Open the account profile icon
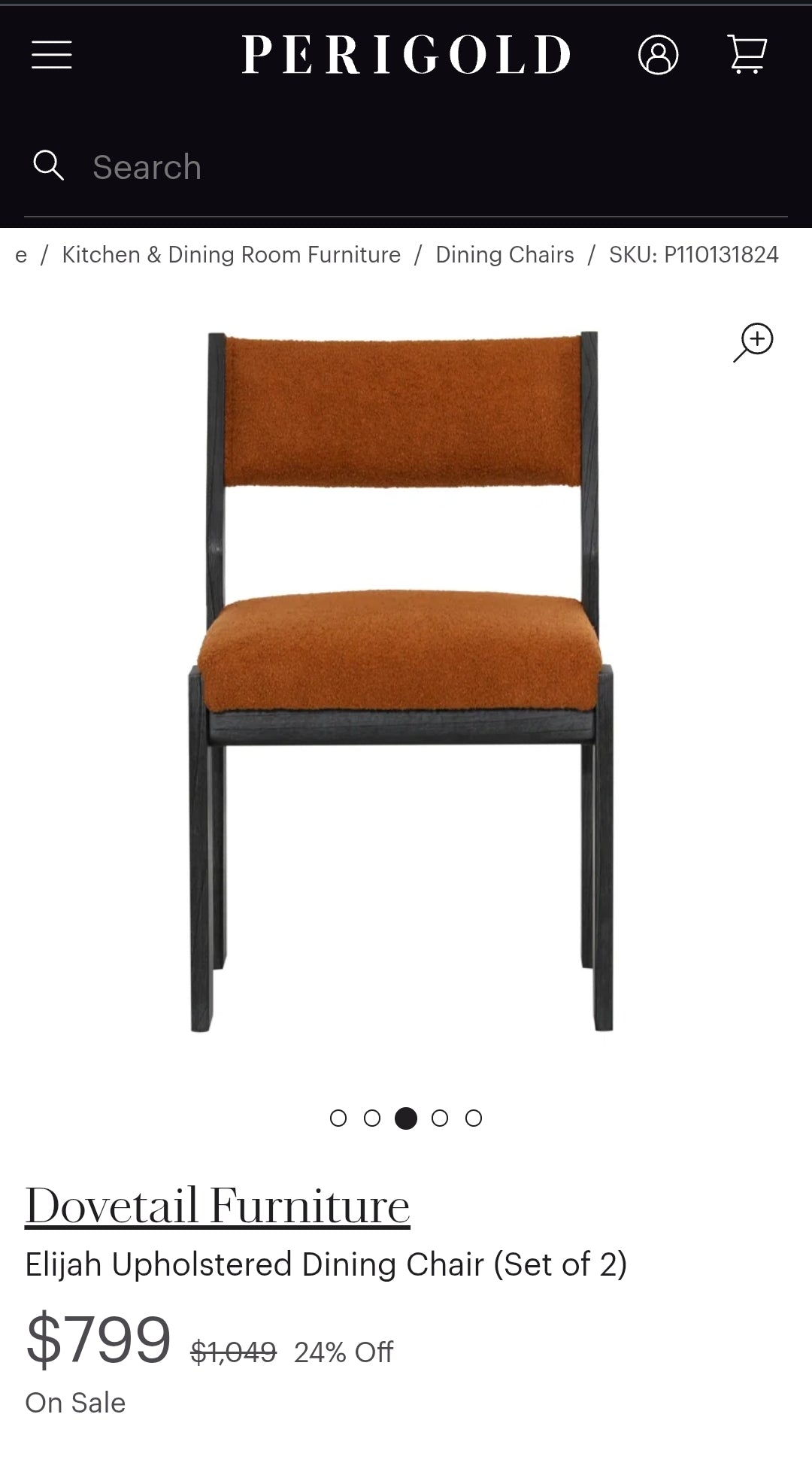The width and height of the screenshot is (812, 1484). click(x=658, y=55)
